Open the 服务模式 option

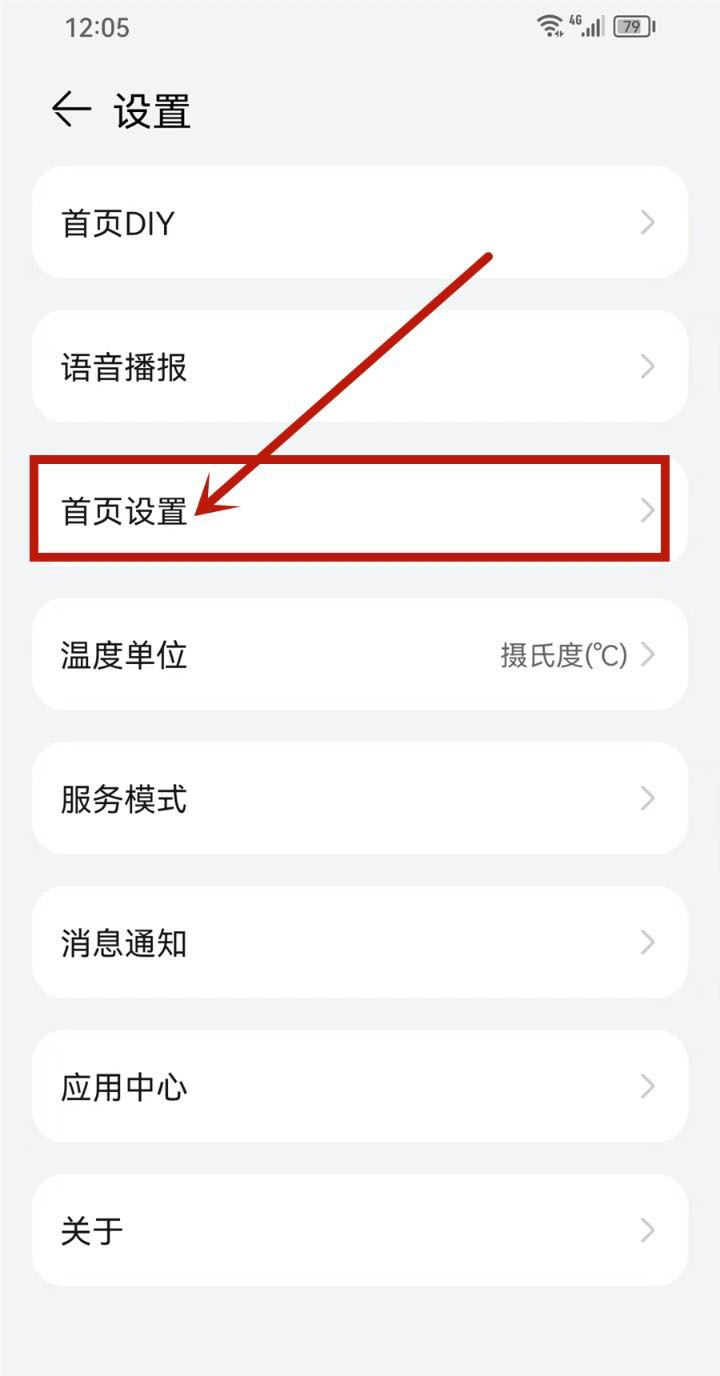tap(360, 798)
